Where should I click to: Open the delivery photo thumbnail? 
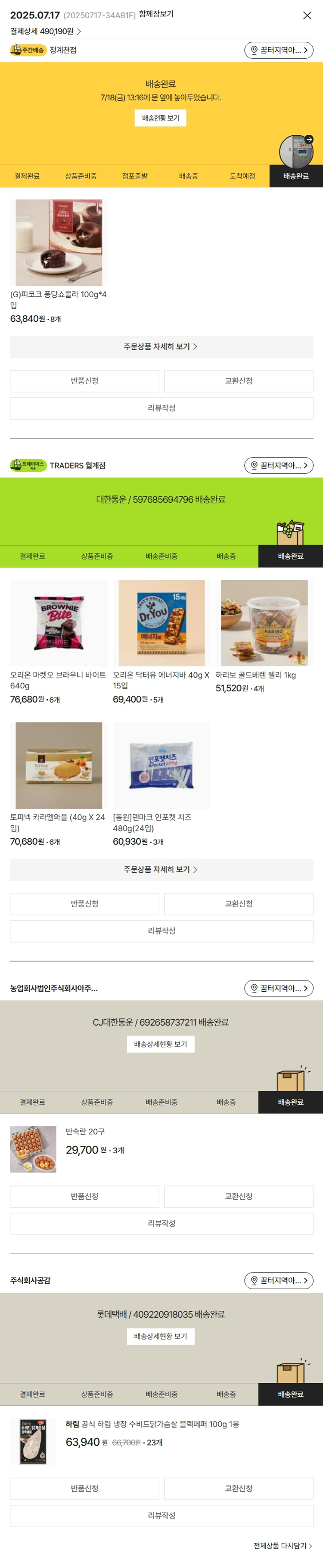point(295,150)
